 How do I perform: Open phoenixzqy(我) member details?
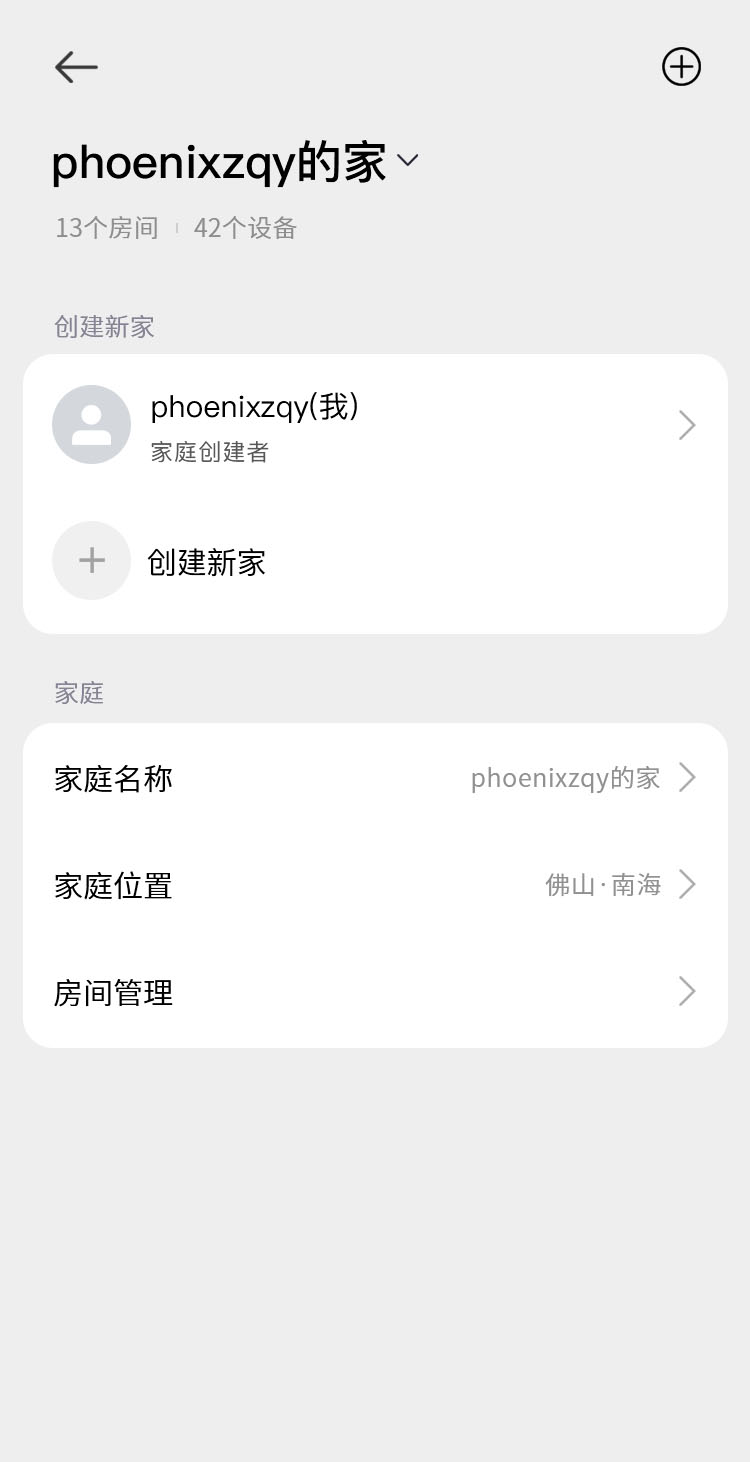tap(375, 425)
